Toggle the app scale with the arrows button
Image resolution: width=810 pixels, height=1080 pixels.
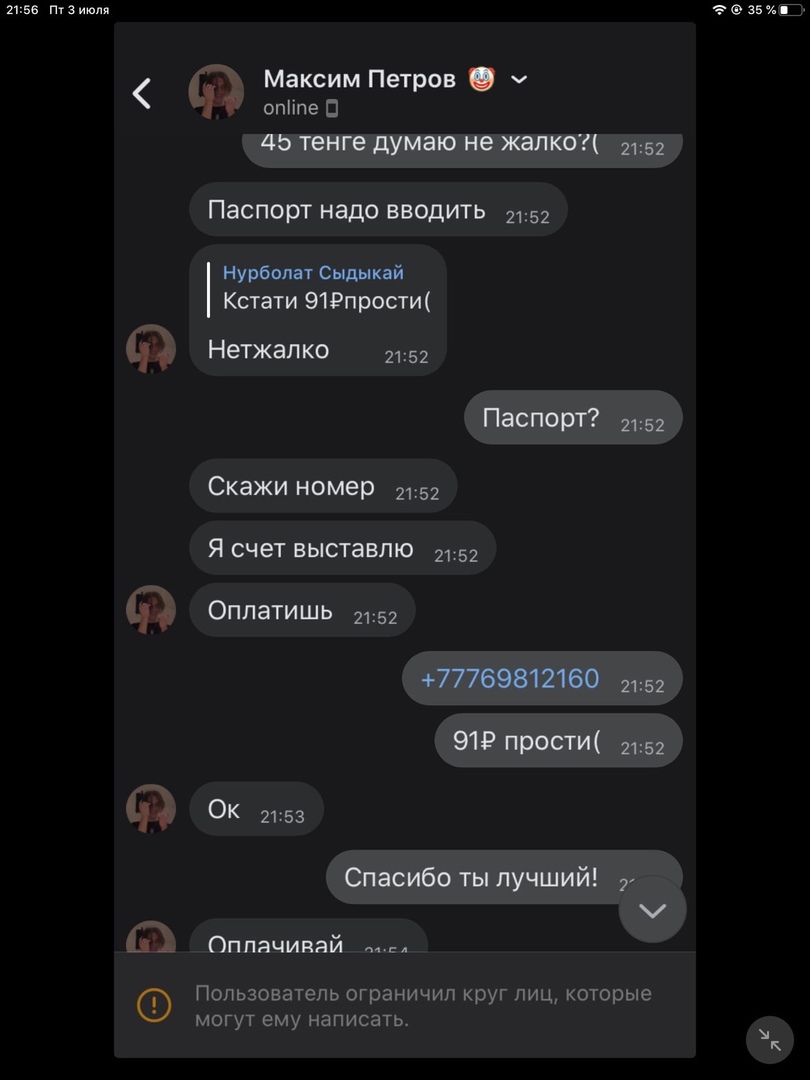tap(769, 1040)
